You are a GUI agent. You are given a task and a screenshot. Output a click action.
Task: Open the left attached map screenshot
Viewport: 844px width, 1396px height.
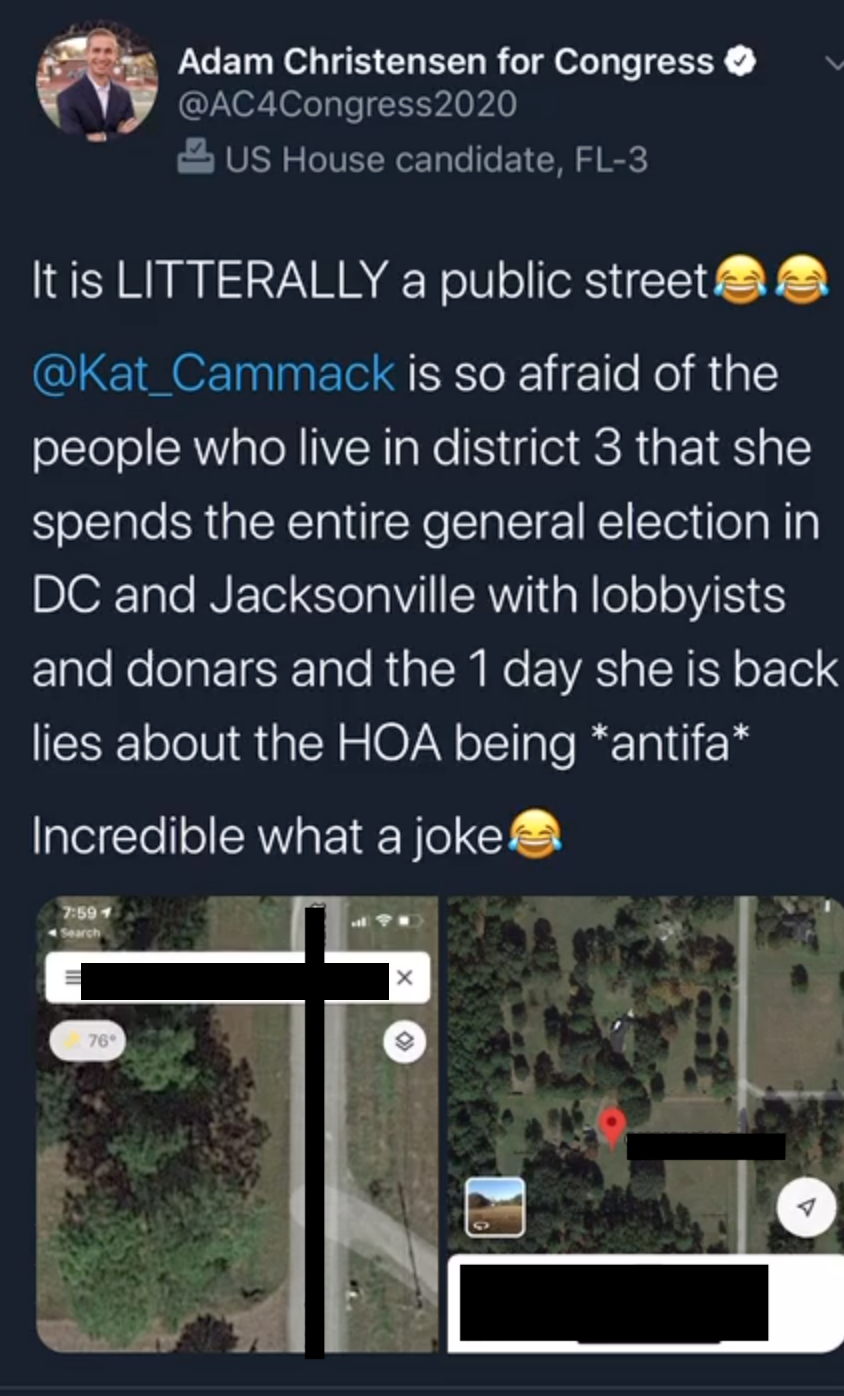click(237, 1125)
